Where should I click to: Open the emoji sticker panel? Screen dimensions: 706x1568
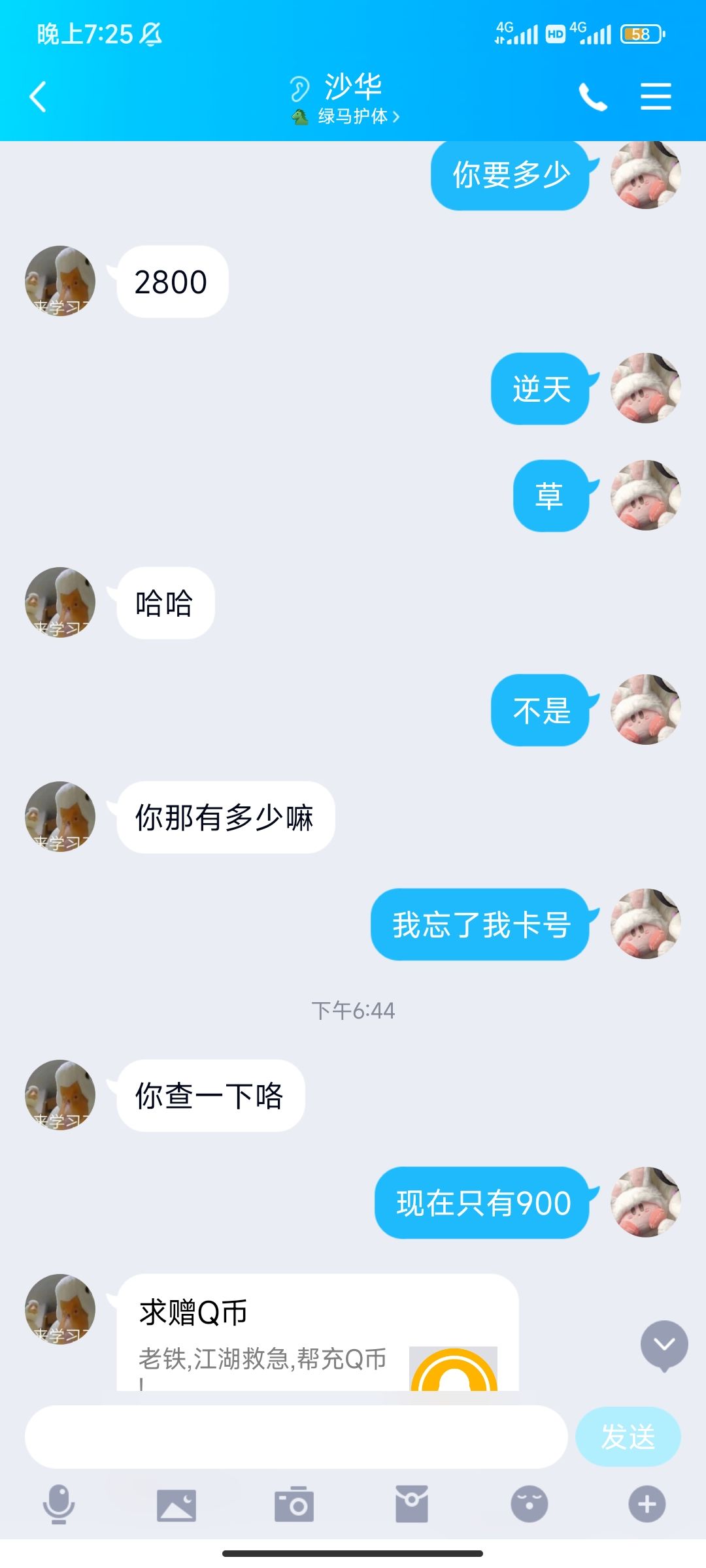529,1504
